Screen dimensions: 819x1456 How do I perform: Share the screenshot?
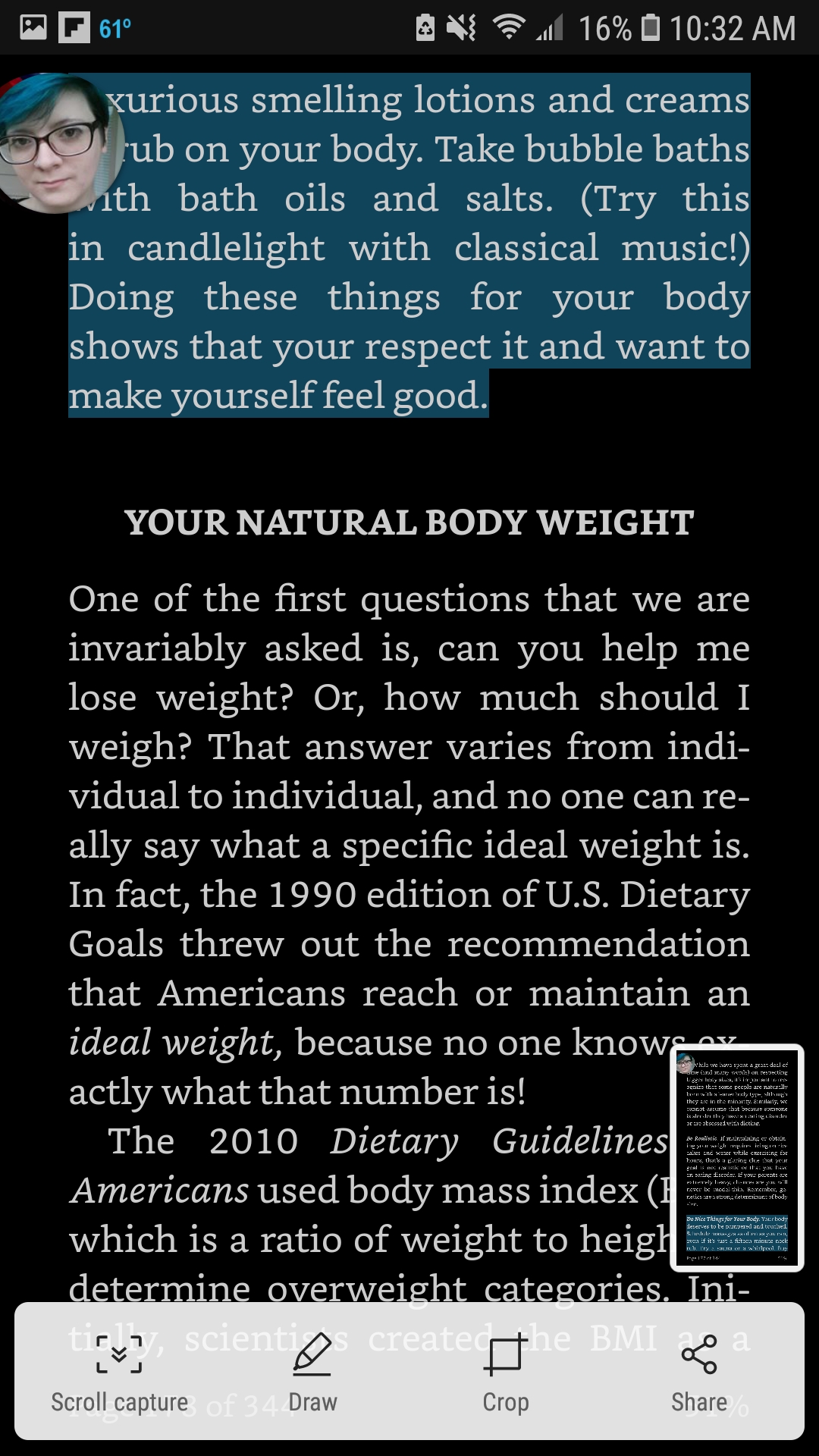[699, 1371]
